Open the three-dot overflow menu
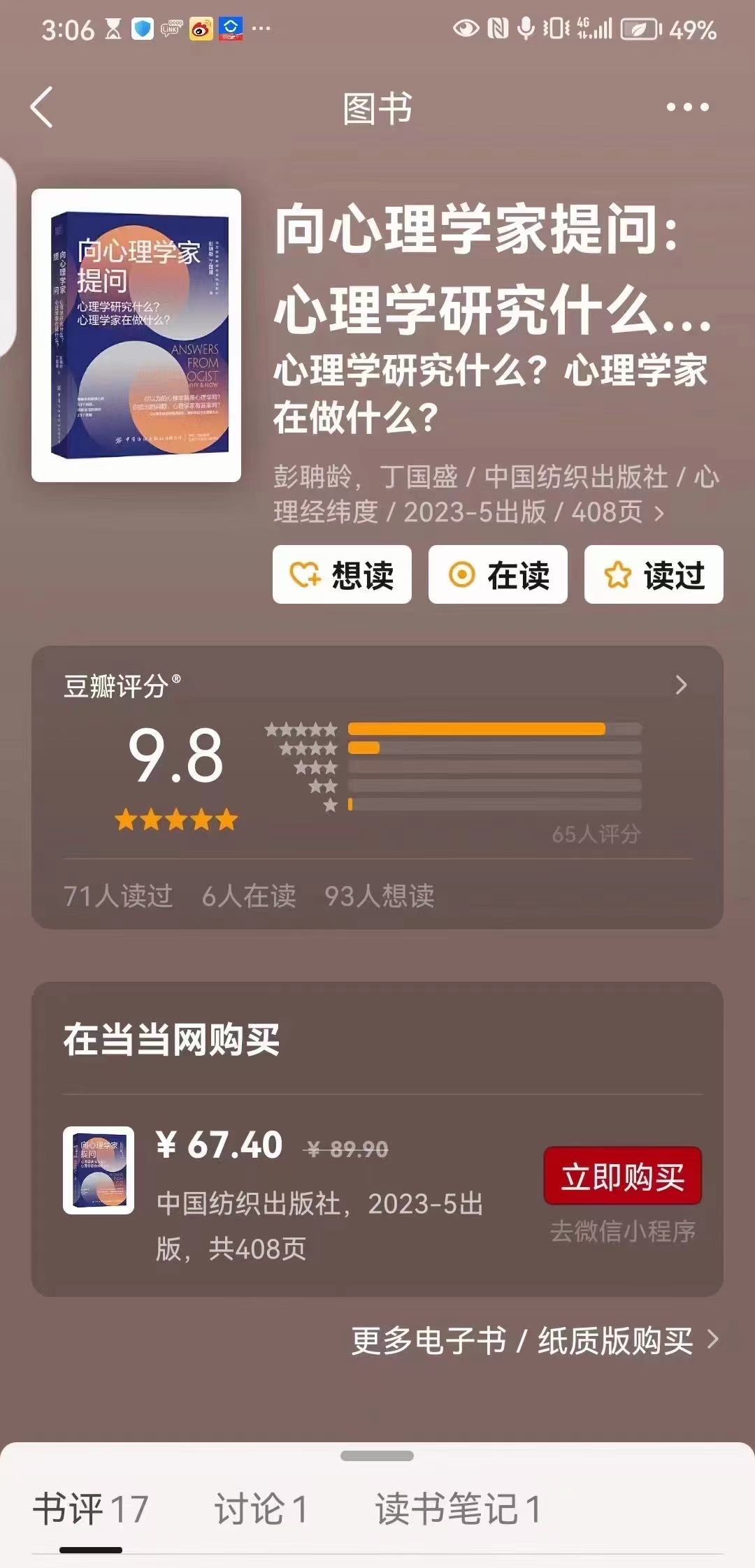 (687, 108)
